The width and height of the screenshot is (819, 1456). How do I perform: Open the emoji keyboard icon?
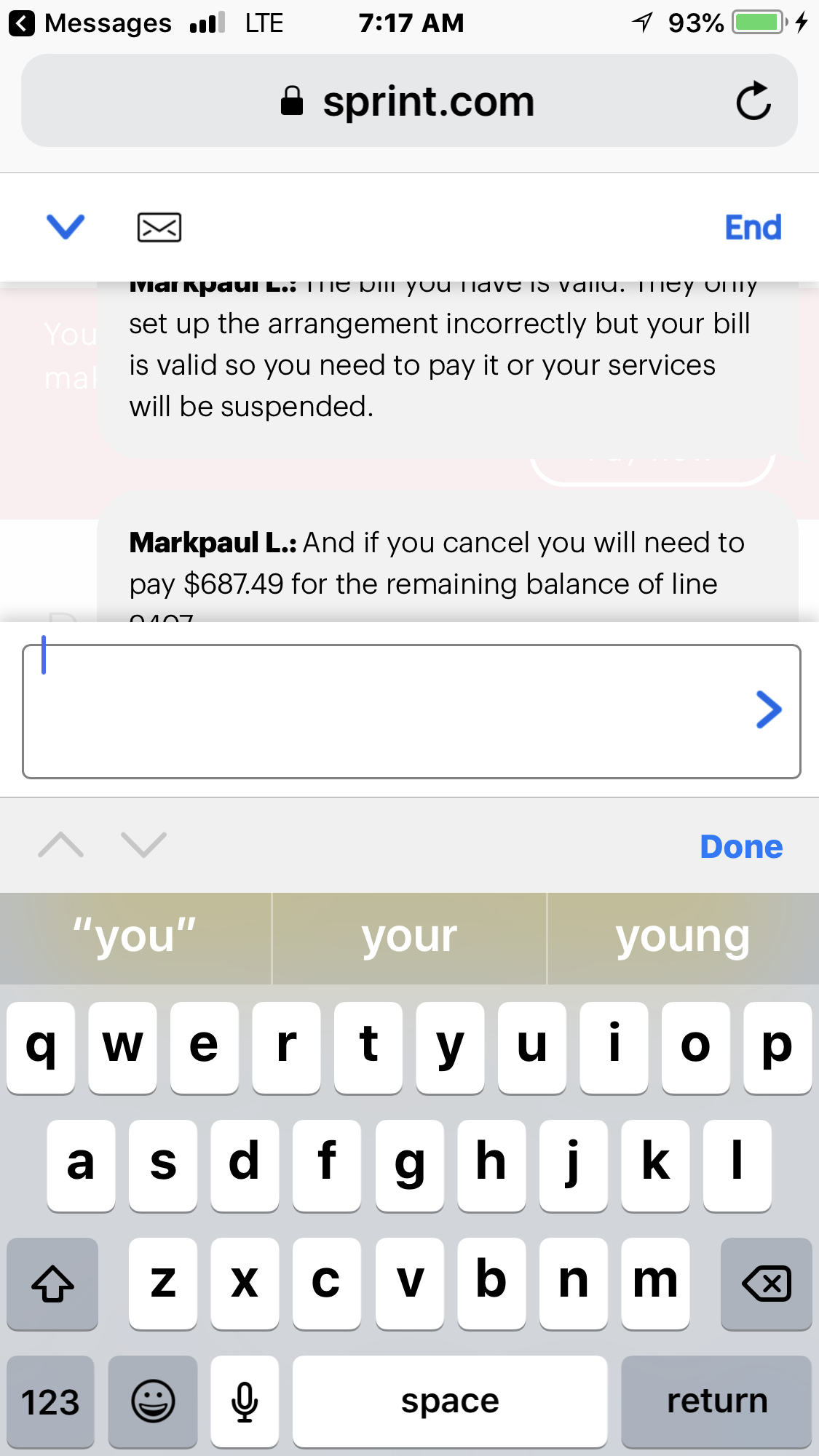(x=152, y=1401)
